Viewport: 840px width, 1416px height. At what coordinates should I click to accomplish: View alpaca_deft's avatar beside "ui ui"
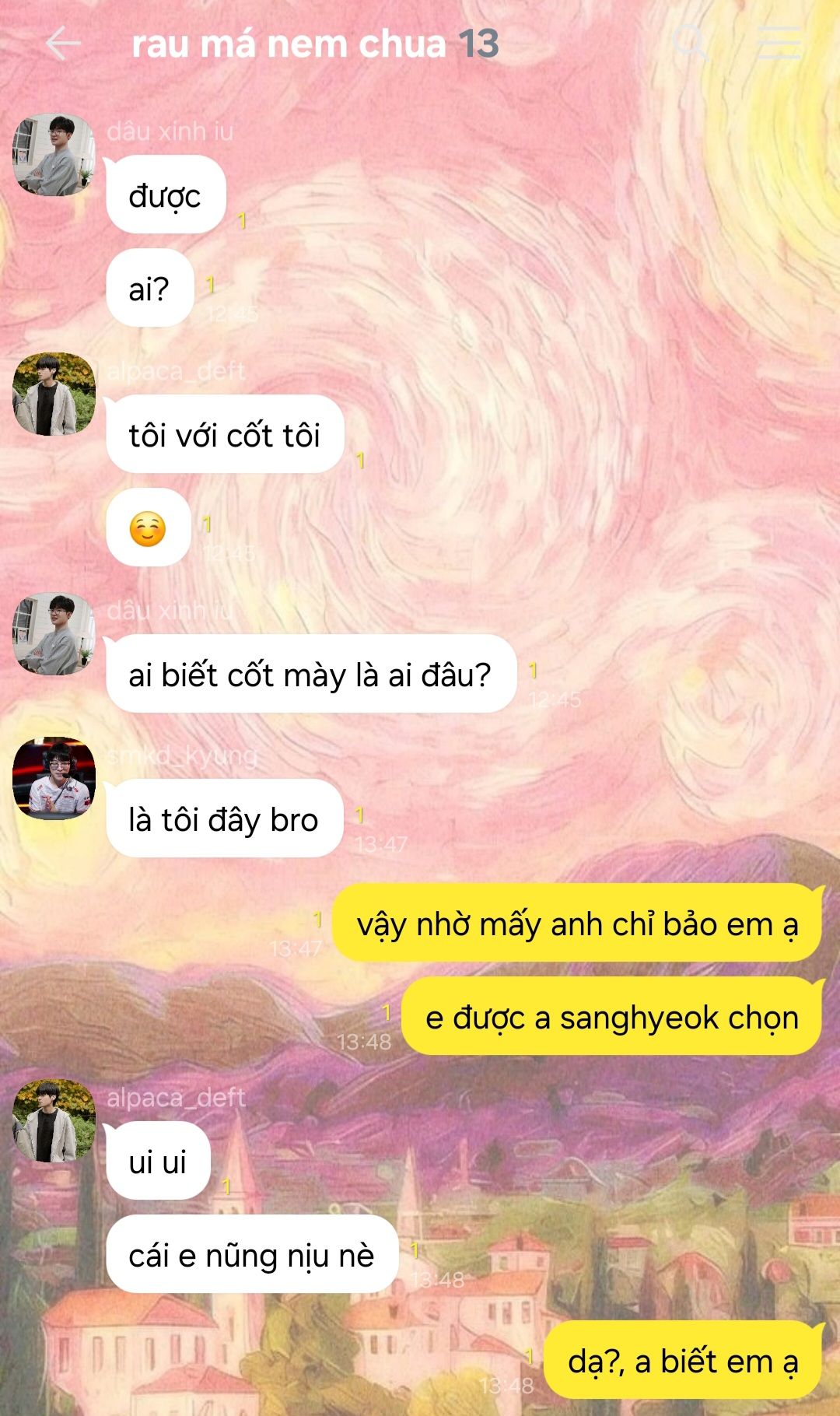pyautogui.click(x=54, y=1121)
